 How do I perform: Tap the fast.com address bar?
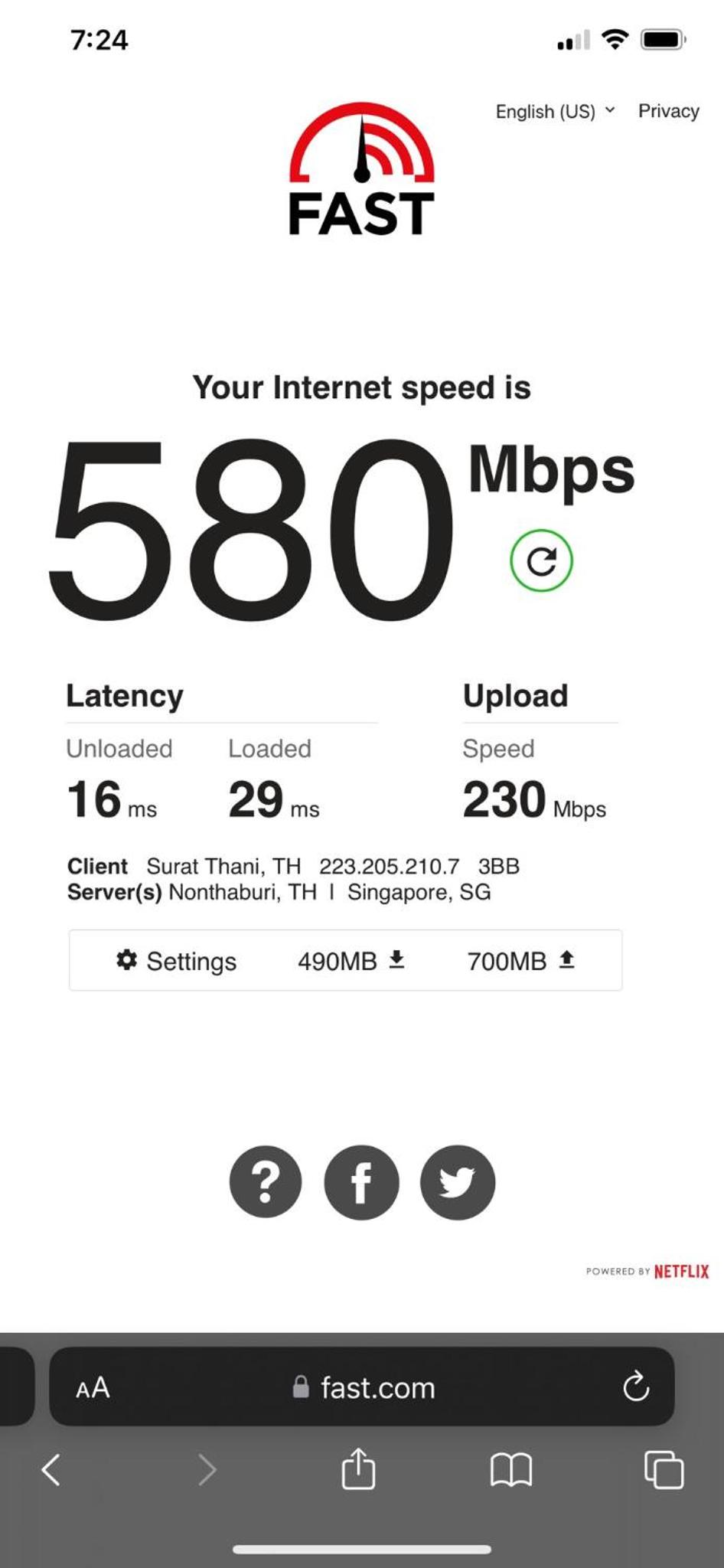coord(364,1387)
